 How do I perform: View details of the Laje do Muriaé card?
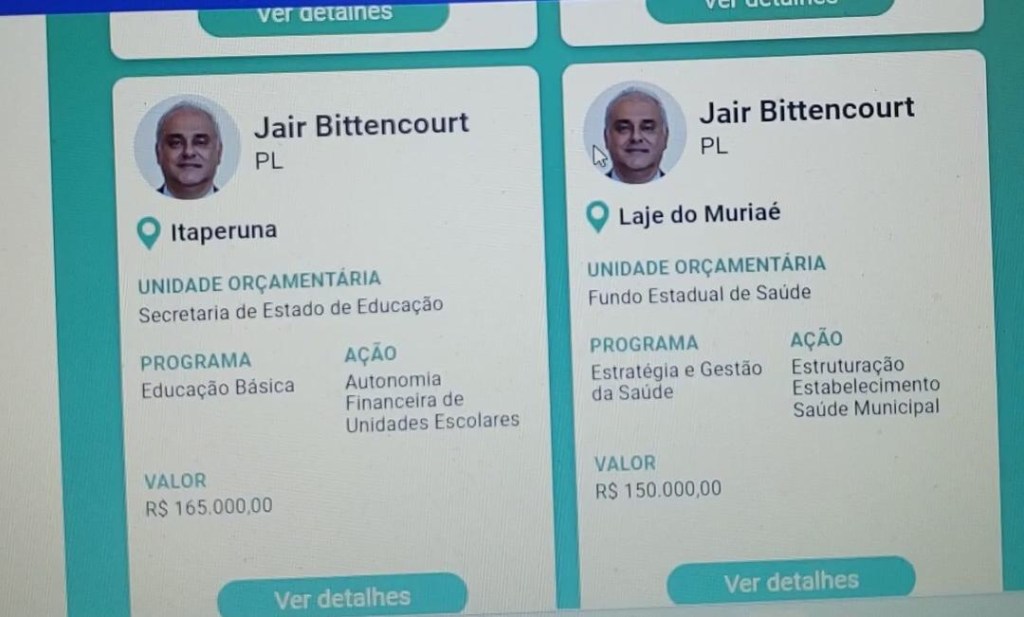(x=790, y=581)
